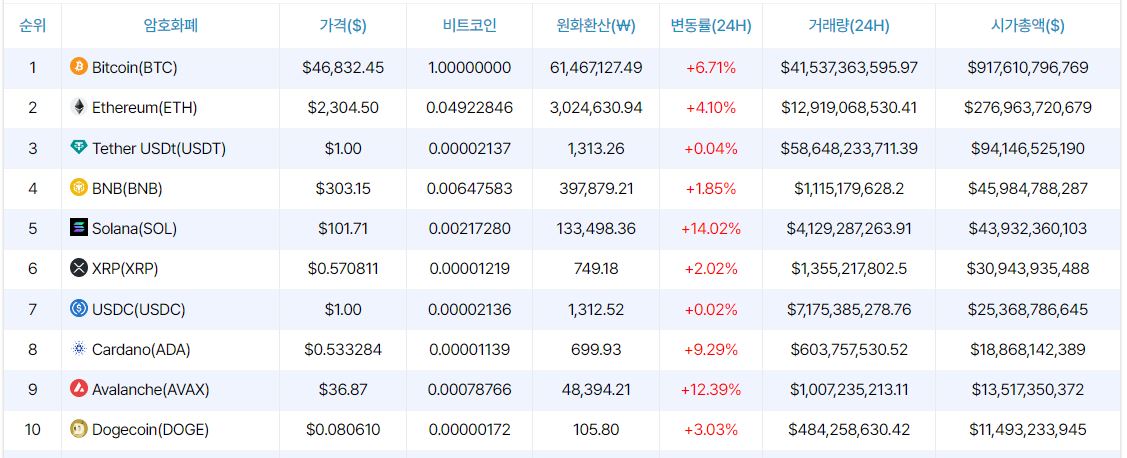View the BNB(BNB) coin entry
This screenshot has width=1127, height=458.
(x=126, y=188)
